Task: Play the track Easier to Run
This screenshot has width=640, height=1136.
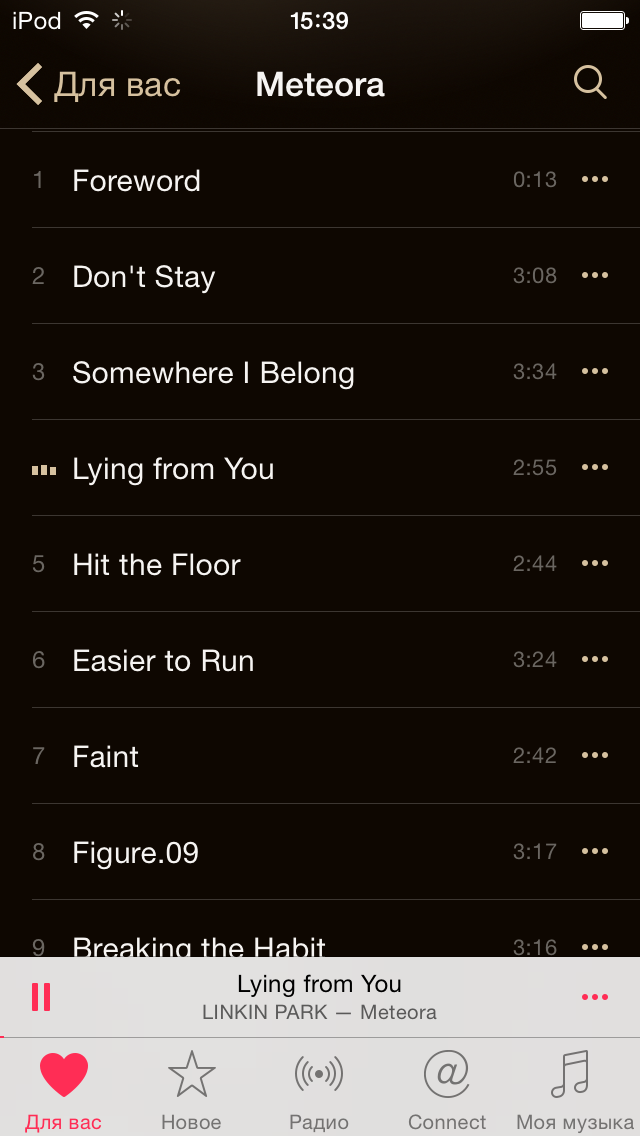Action: coord(320,660)
